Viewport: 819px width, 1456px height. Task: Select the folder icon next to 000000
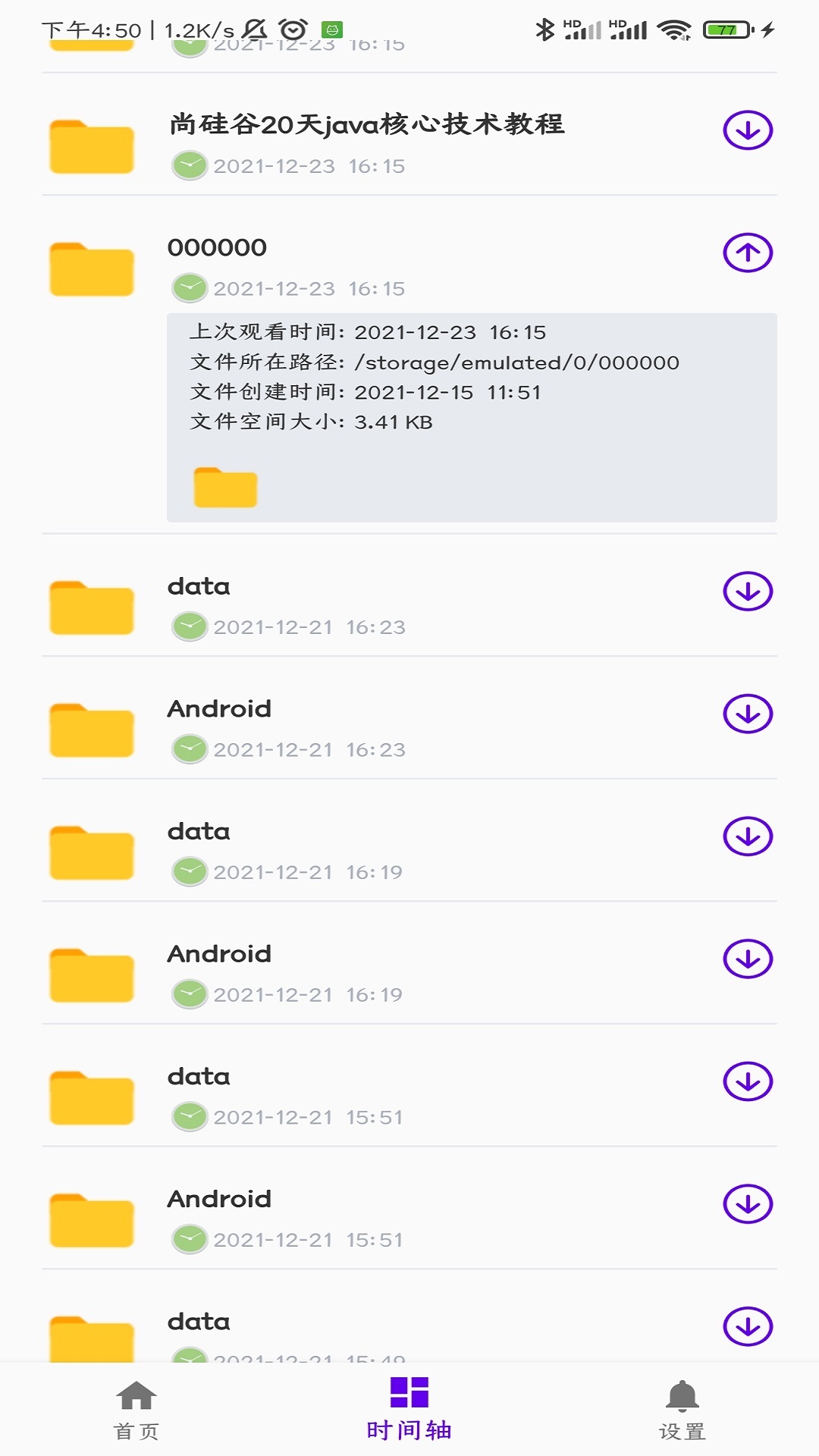pyautogui.click(x=90, y=267)
